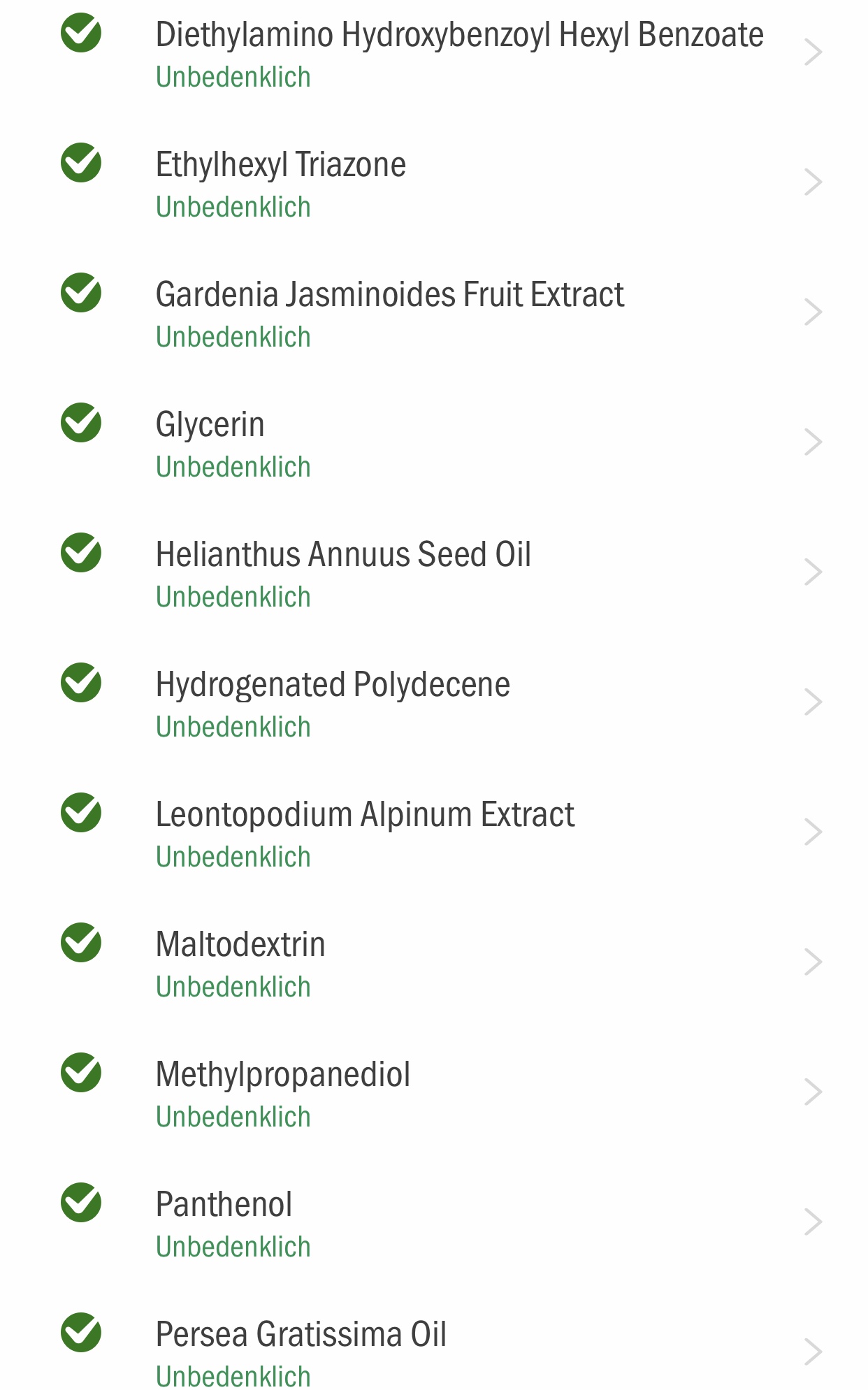Tap the Maltodextrin ingredient row
The height and width of the screenshot is (1390, 868).
[x=434, y=963]
